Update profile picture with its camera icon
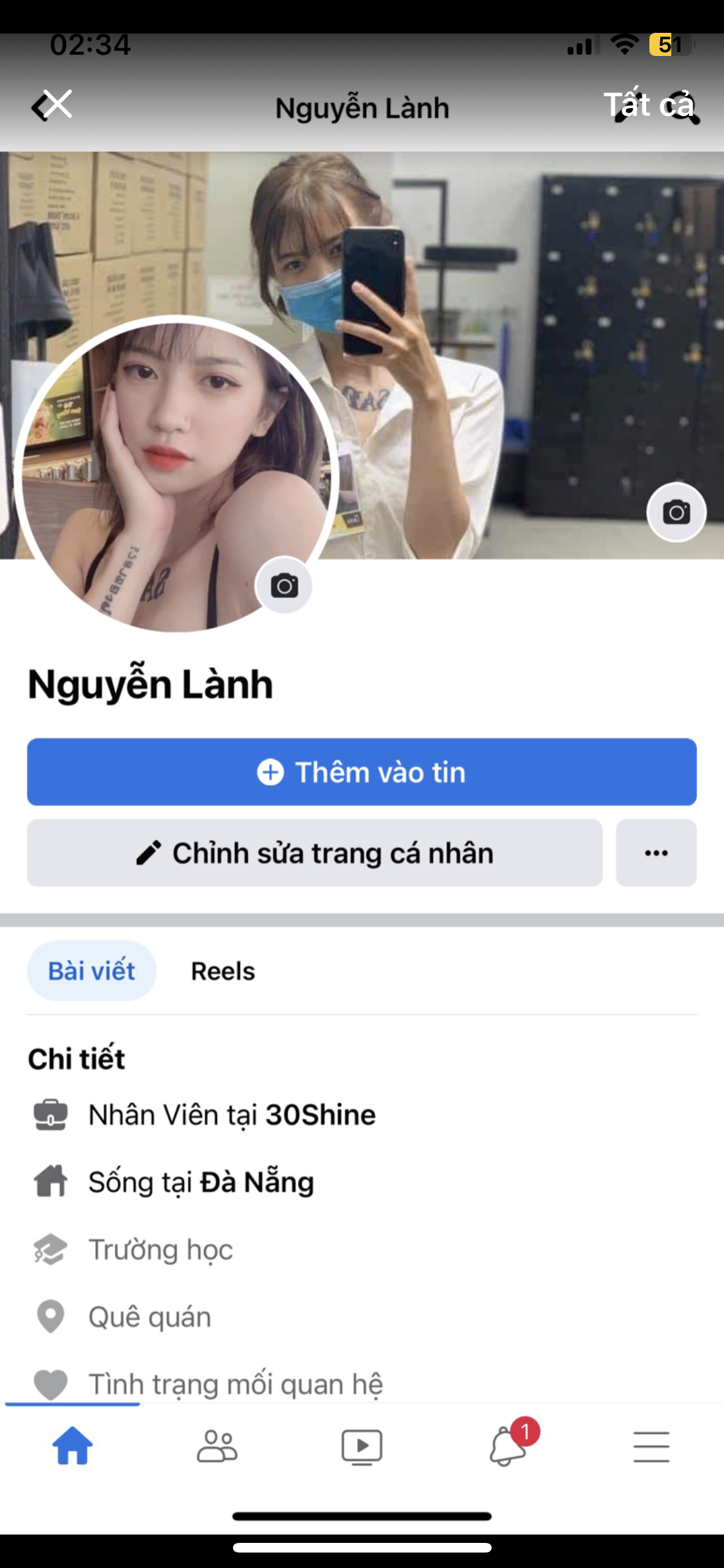The height and width of the screenshot is (1568, 724). point(284,586)
